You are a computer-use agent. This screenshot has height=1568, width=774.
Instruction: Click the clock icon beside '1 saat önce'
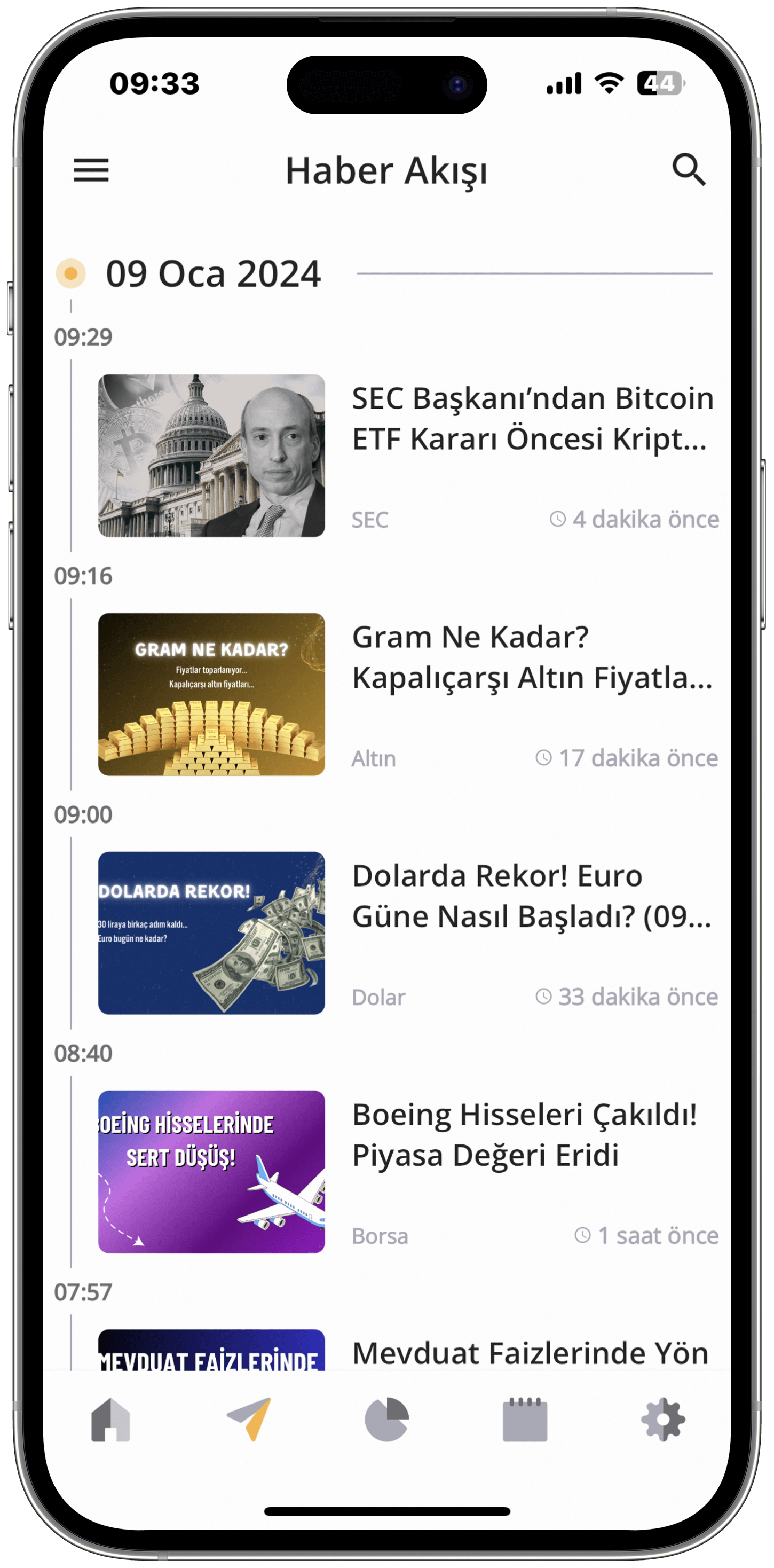[582, 1235]
